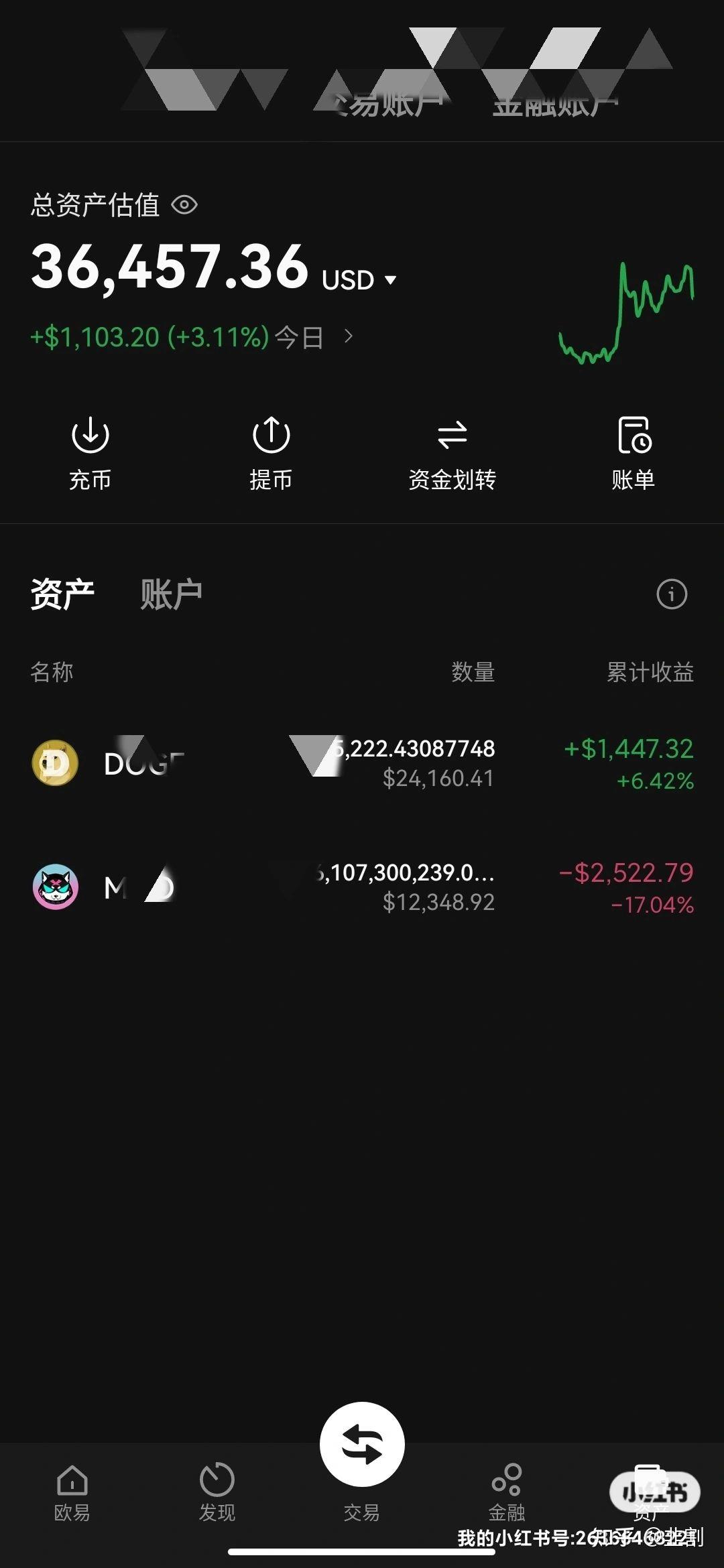Open the 发现 (discover) page
724x1568 pixels.
(217, 1494)
